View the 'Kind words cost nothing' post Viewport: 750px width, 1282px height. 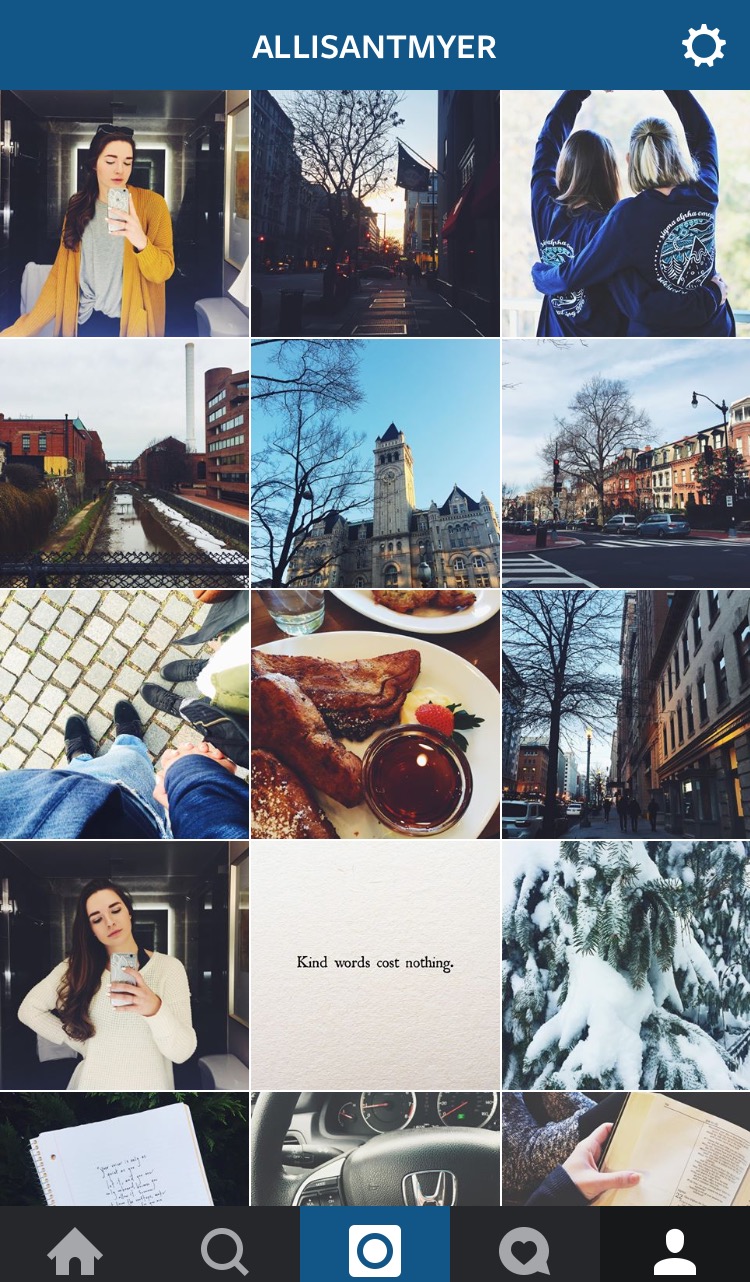pyautogui.click(x=375, y=965)
